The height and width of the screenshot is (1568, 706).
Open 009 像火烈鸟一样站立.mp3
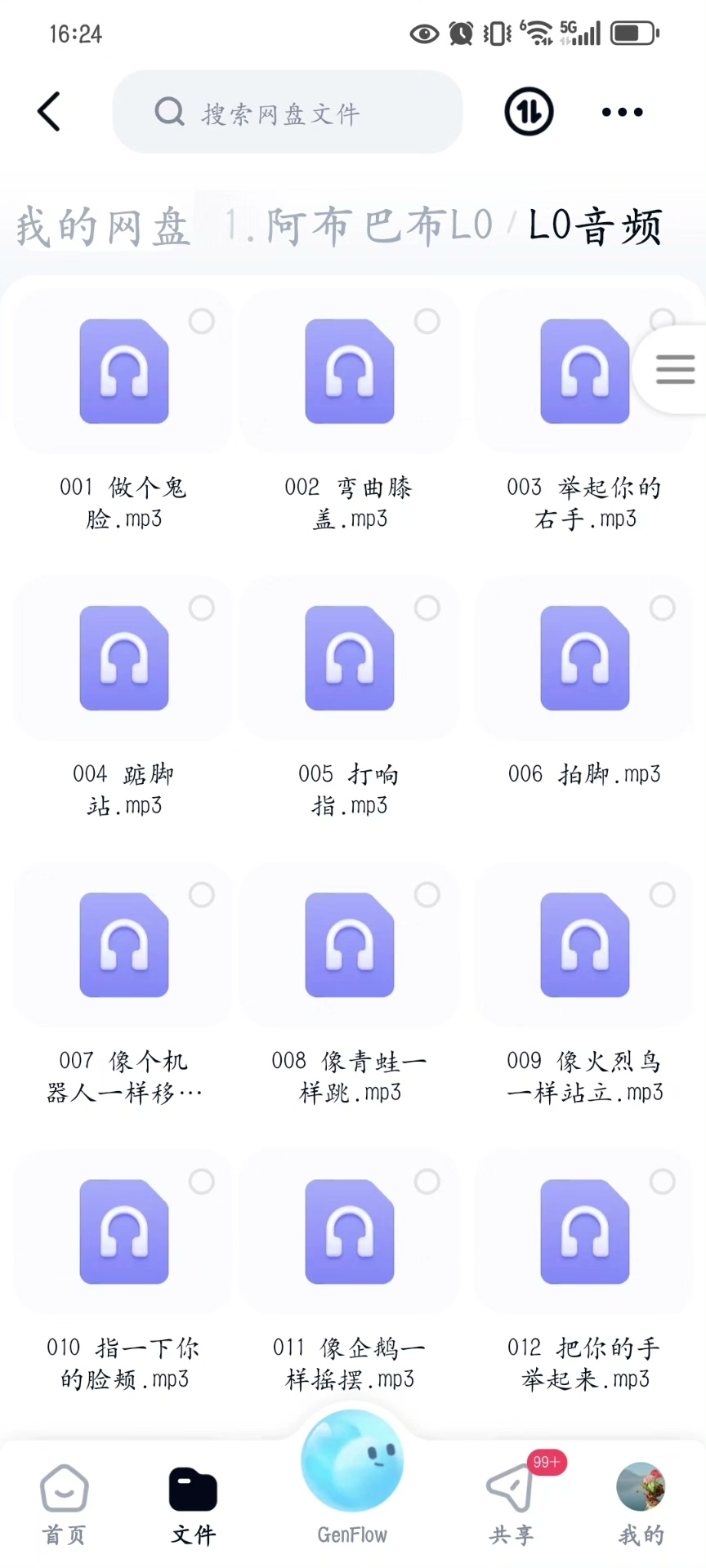click(x=584, y=945)
